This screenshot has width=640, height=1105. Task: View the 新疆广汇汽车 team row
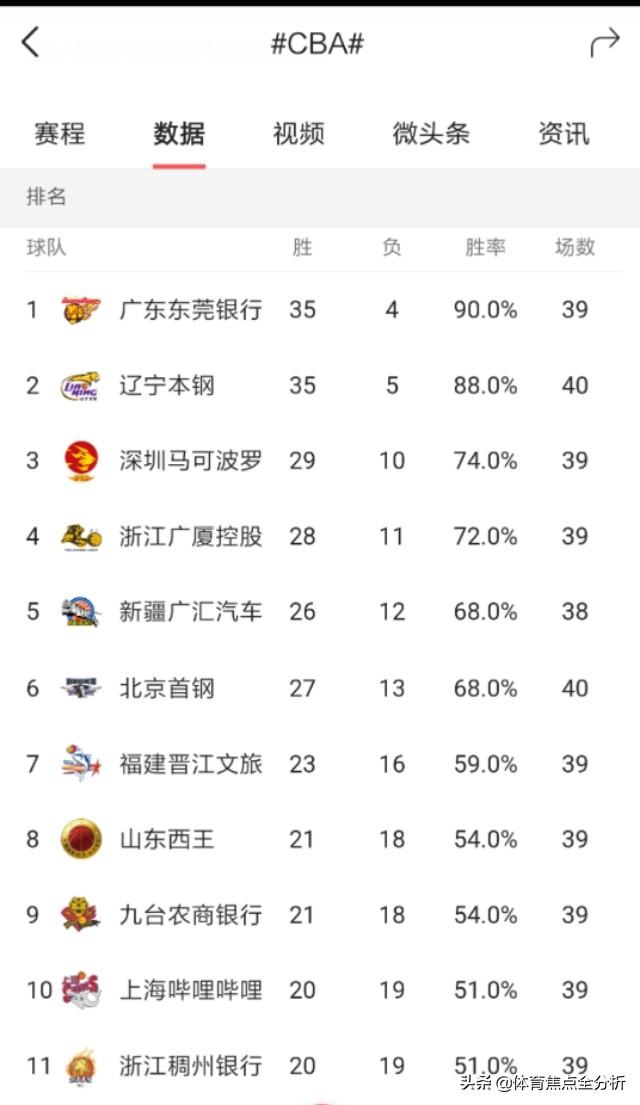(320, 612)
